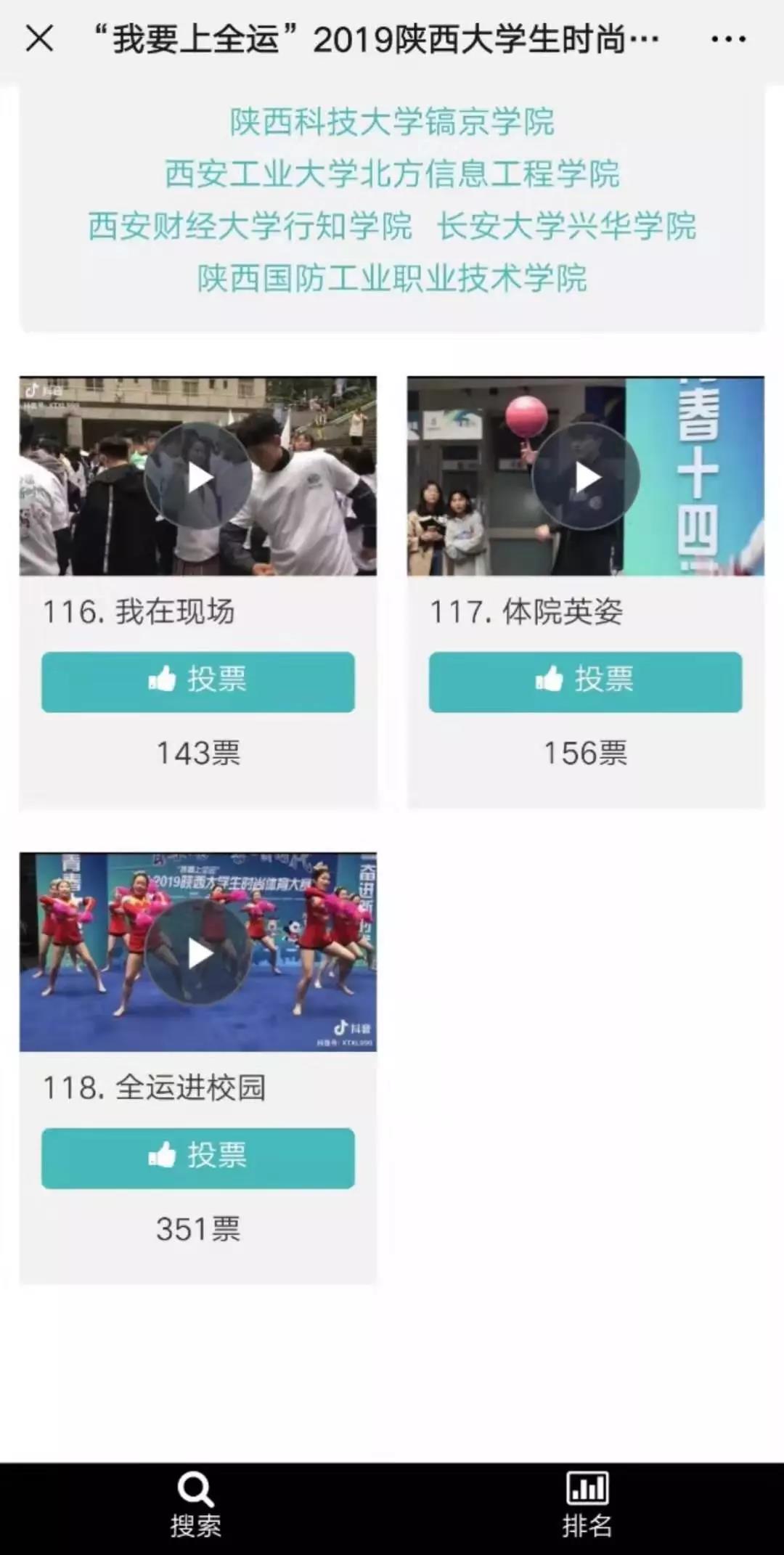784x1555 pixels.
Task: Vote for entry 116 我在现场
Action: [197, 682]
